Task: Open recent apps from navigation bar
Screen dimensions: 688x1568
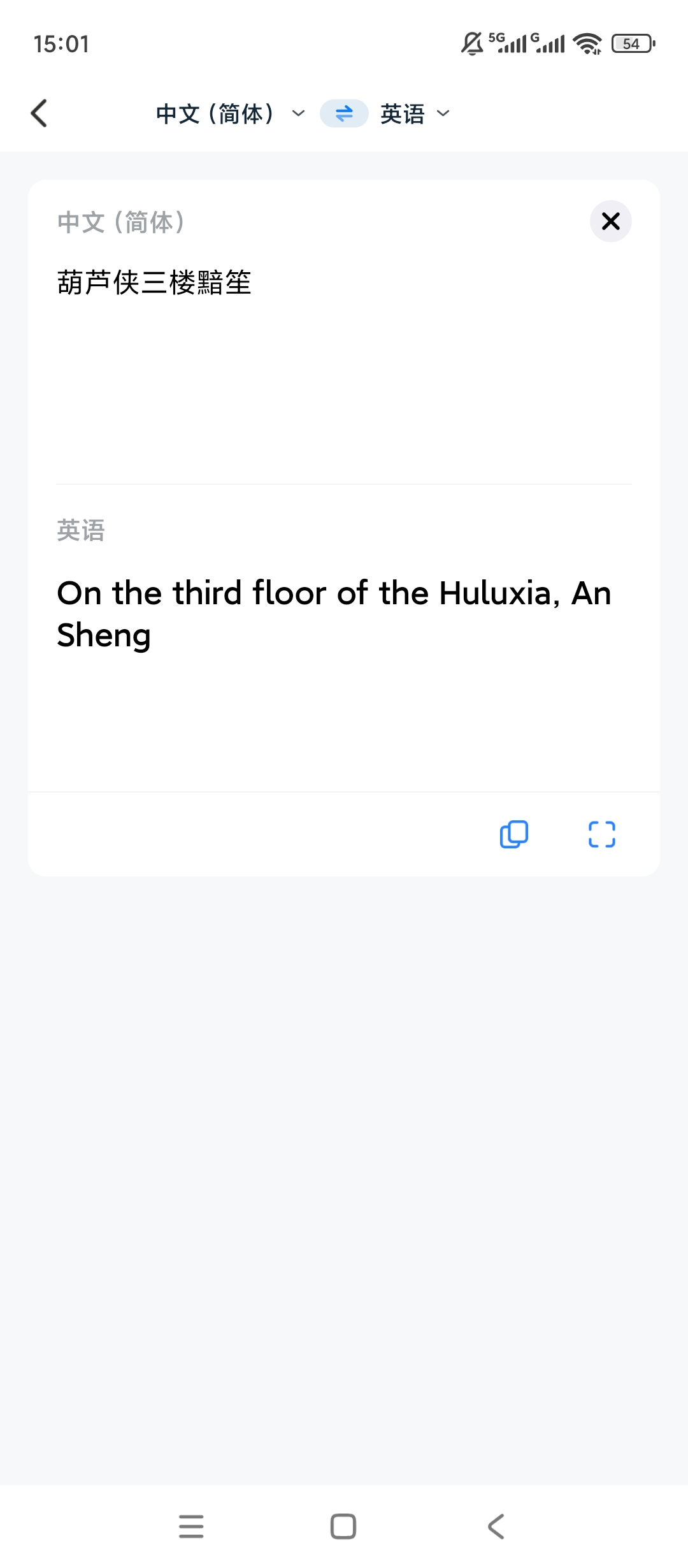Action: 191,1526
